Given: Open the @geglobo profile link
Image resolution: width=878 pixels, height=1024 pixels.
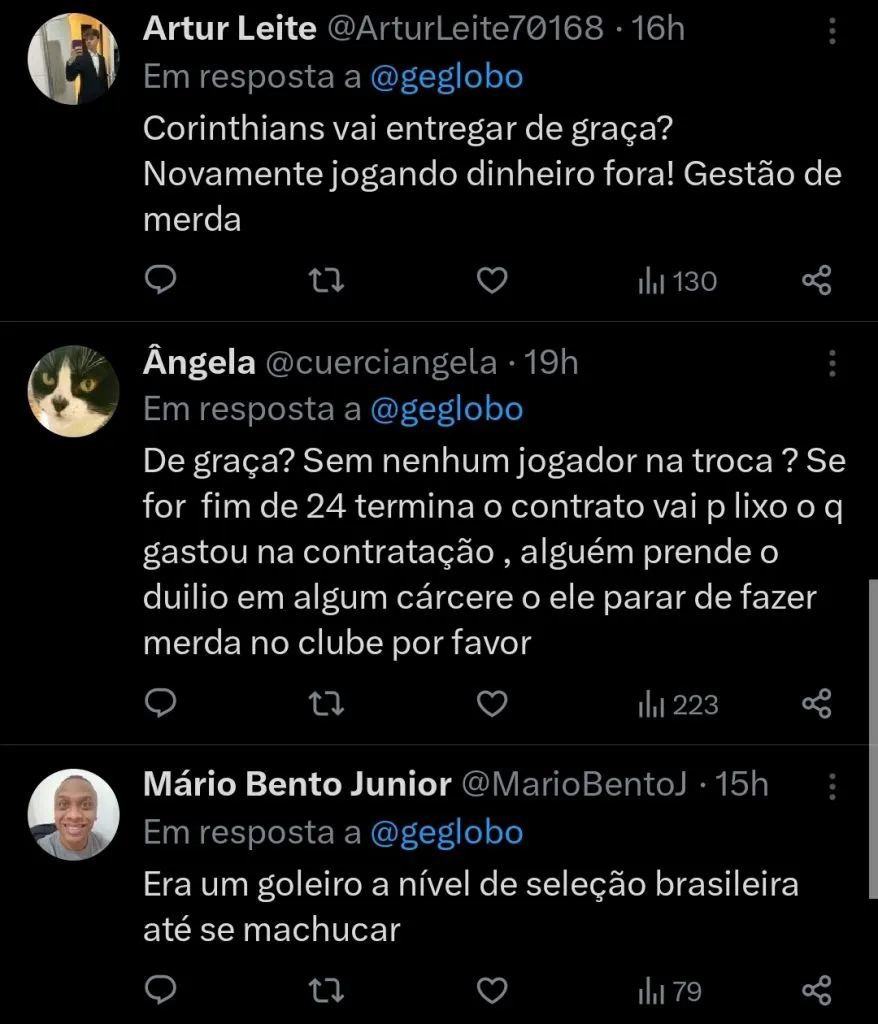Looking at the screenshot, I should 448,76.
